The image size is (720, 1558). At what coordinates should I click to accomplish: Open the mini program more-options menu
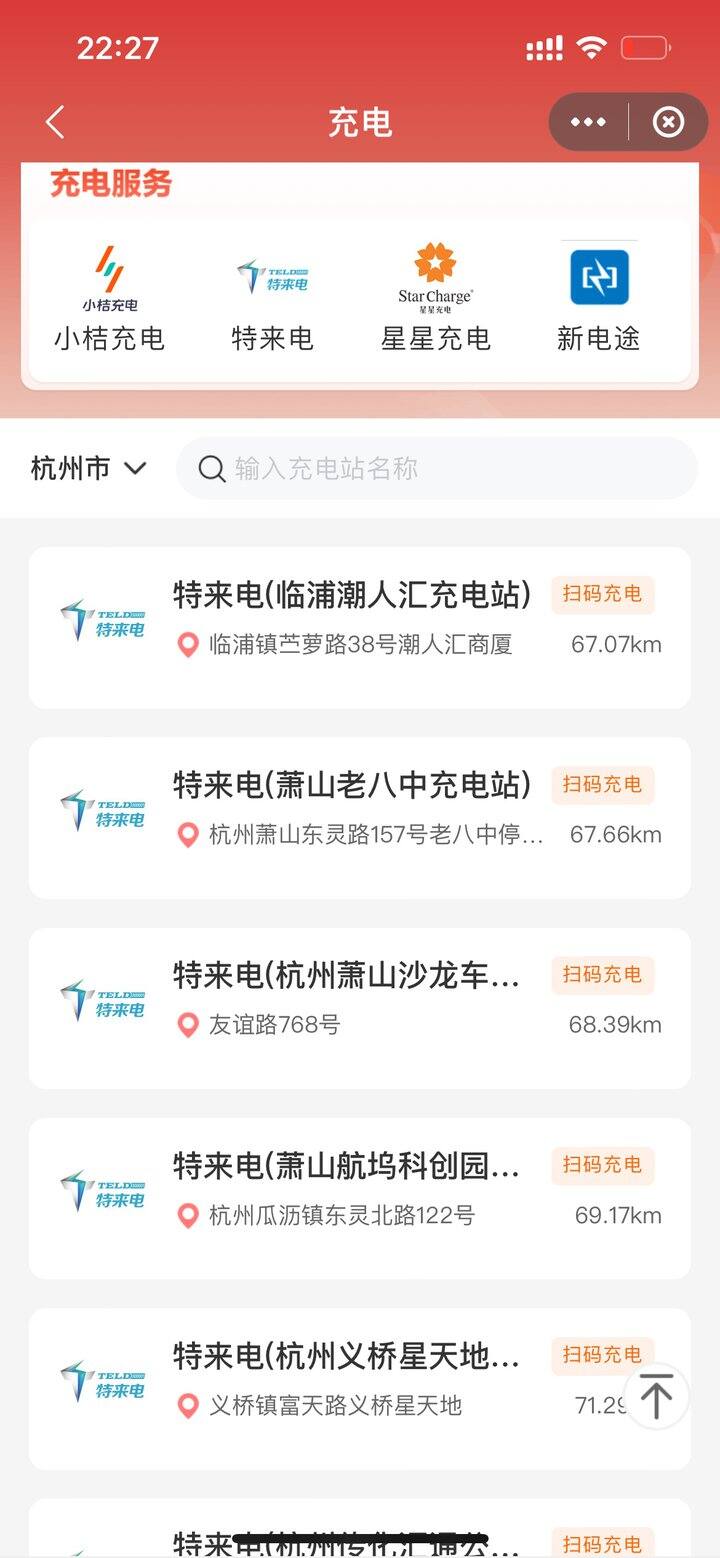point(588,122)
